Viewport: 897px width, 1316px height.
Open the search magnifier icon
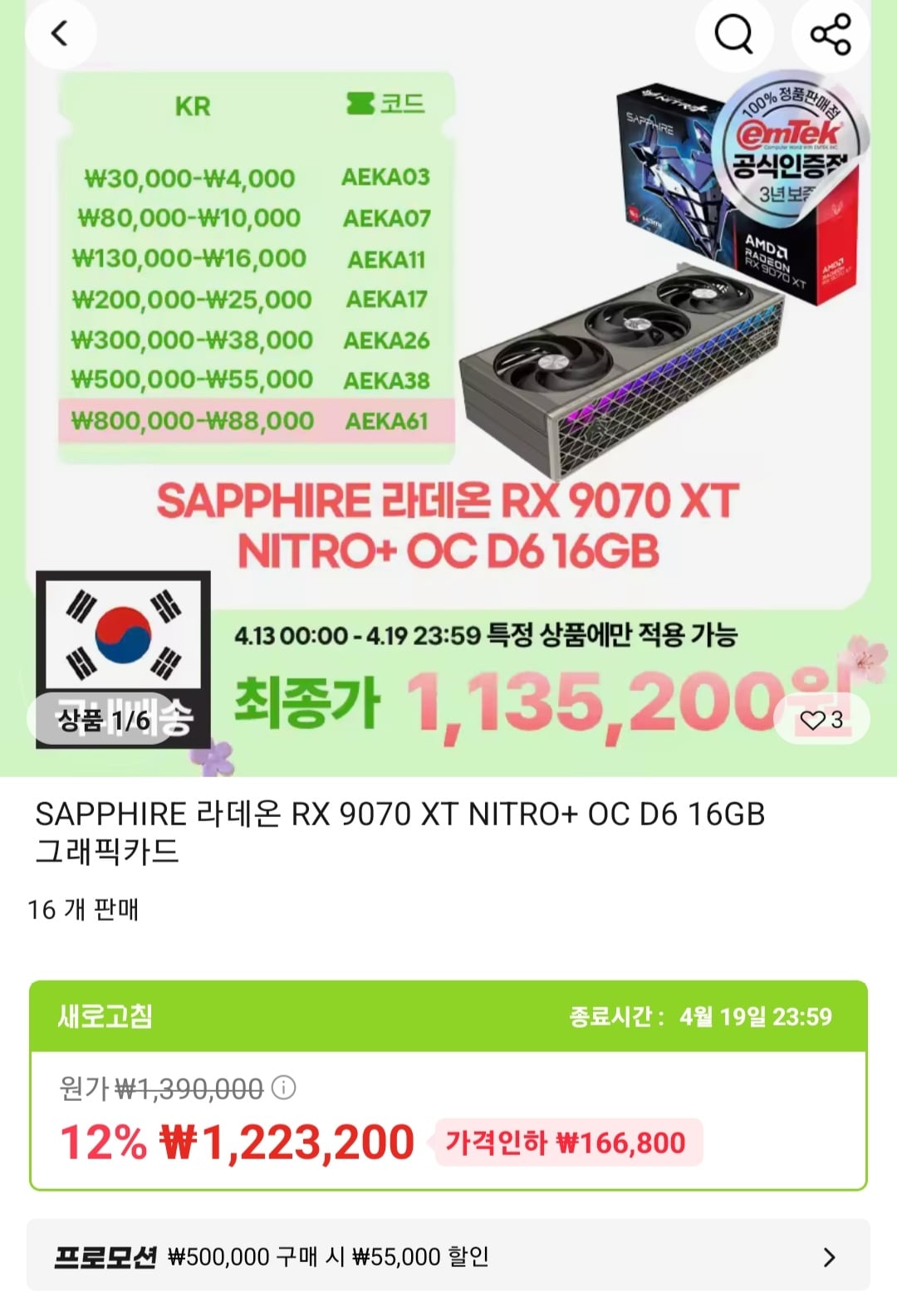pos(734,34)
